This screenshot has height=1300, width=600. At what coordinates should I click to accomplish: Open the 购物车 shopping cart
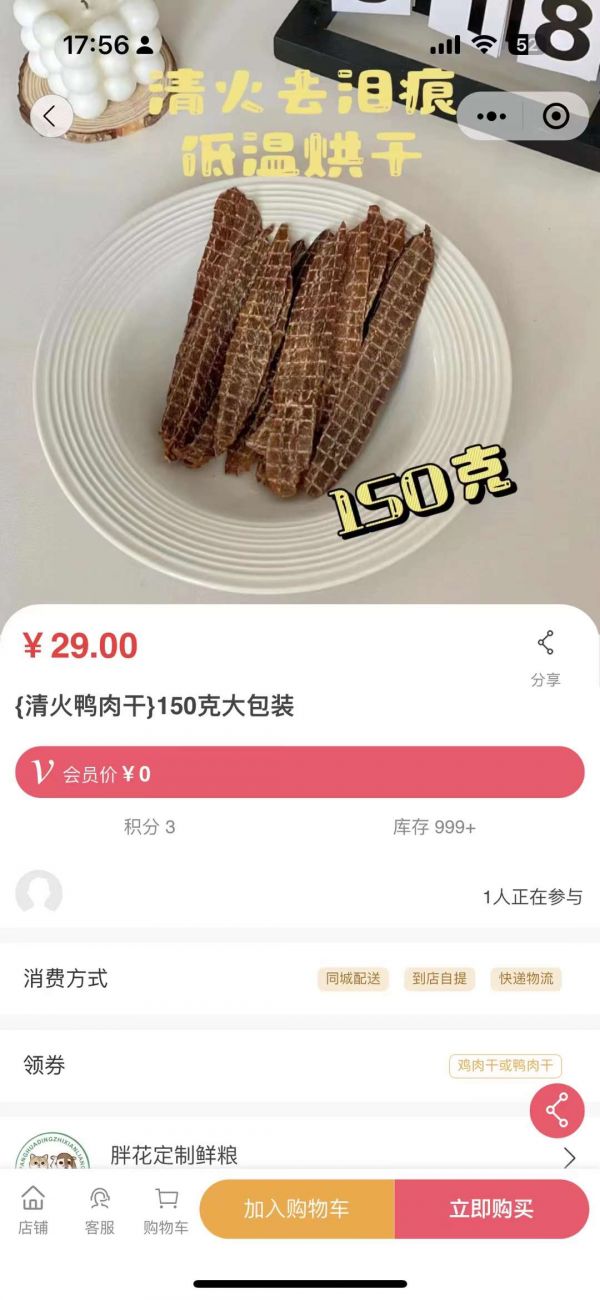(166, 1209)
